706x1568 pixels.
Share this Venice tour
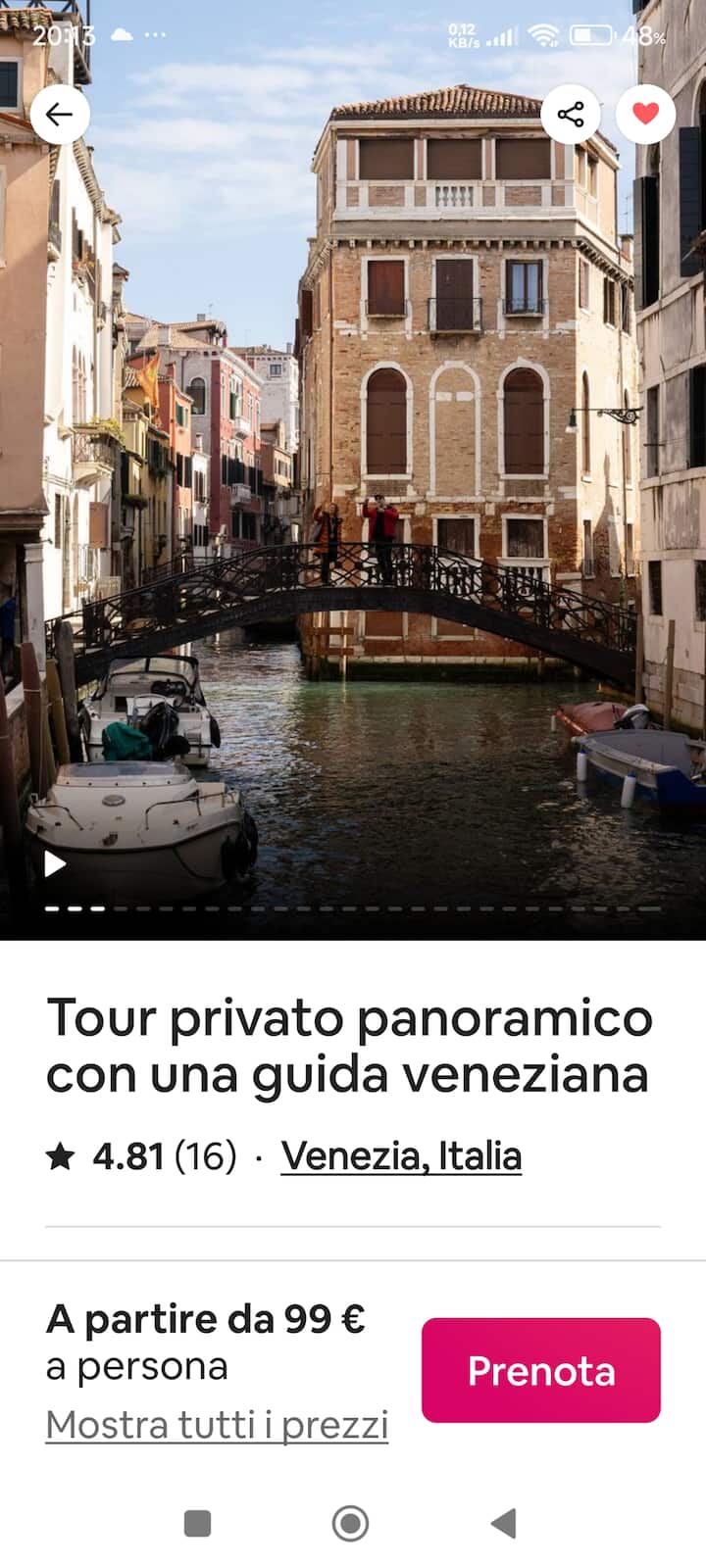(571, 115)
